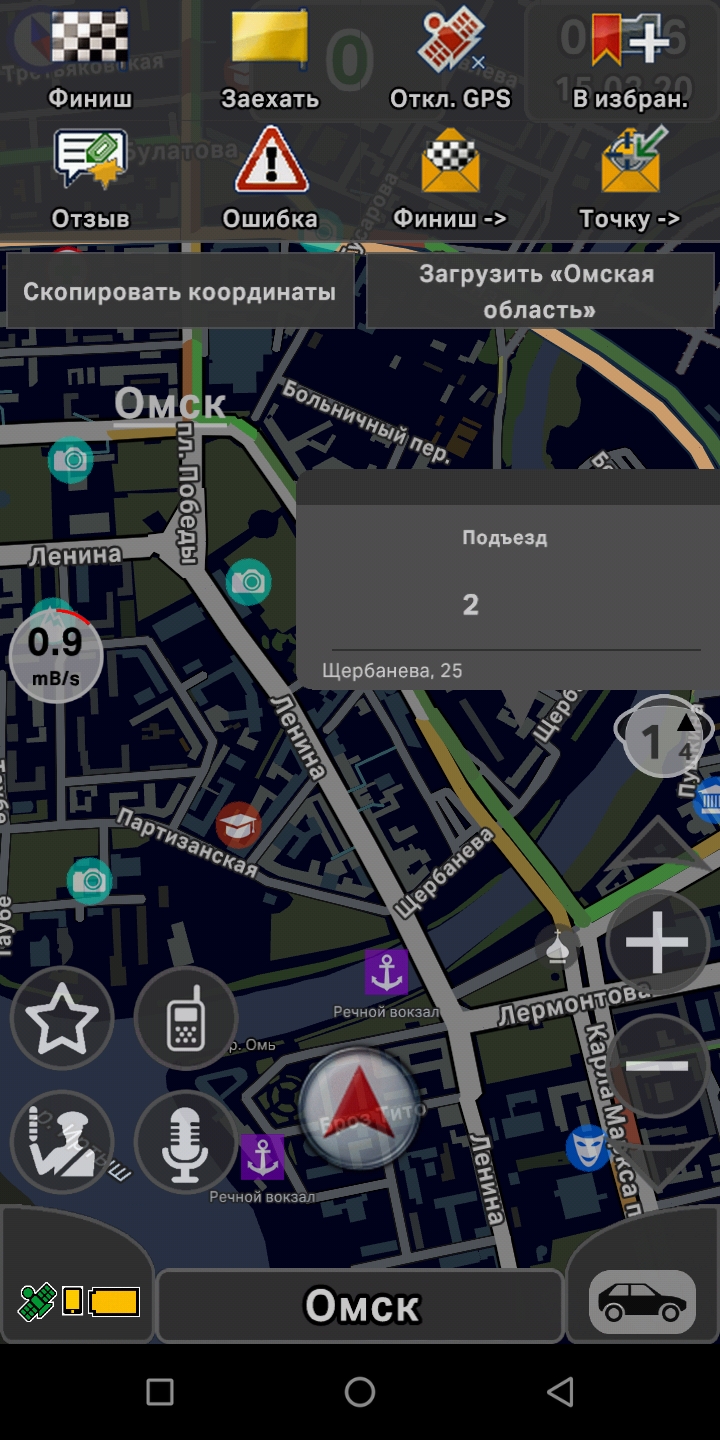Tap the Омск city bar

coord(361,1306)
